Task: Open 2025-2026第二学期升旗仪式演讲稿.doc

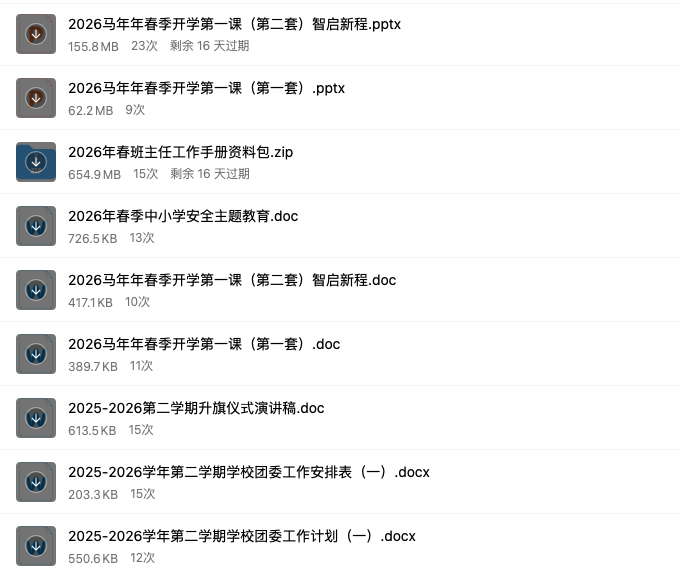Action: click(196, 408)
